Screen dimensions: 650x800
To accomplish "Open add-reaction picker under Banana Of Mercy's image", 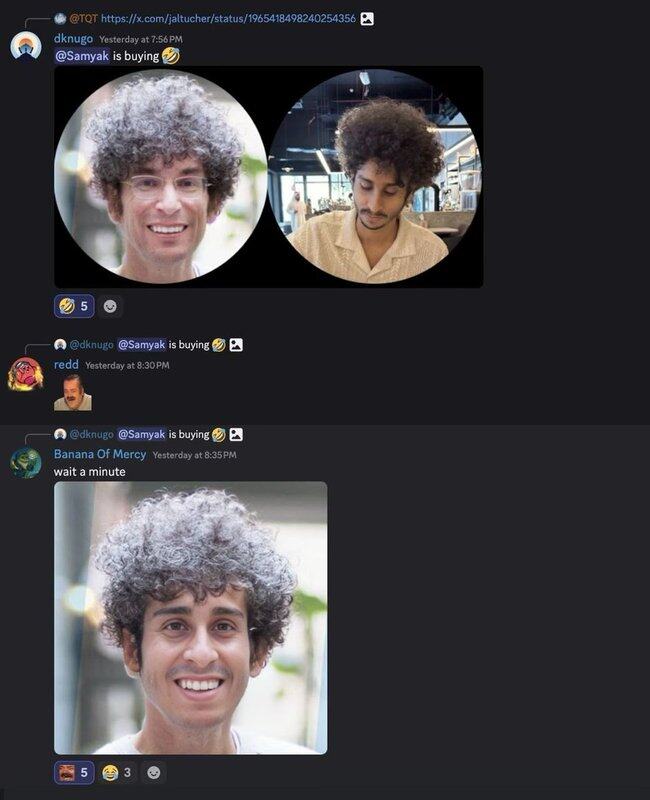I will [x=154, y=772].
